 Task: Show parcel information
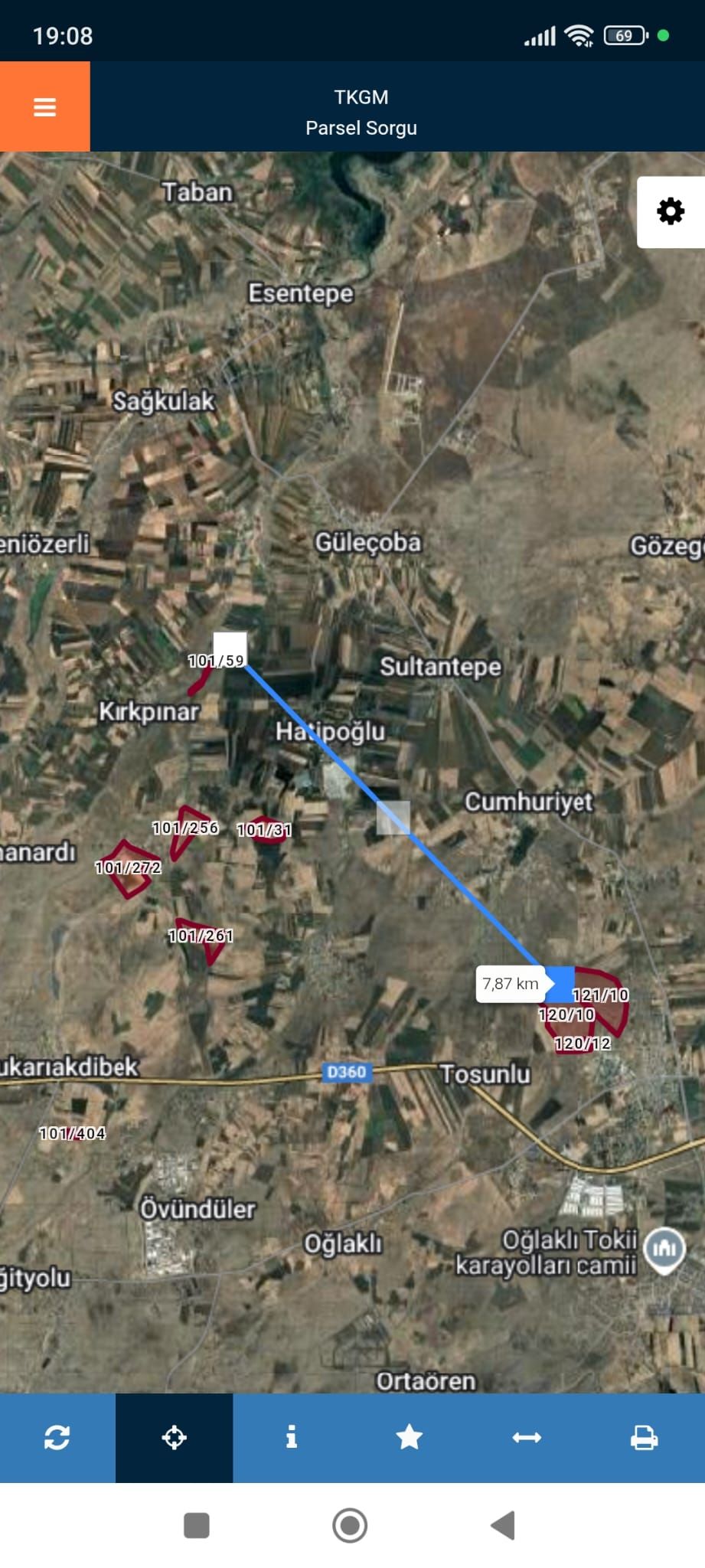[292, 1437]
